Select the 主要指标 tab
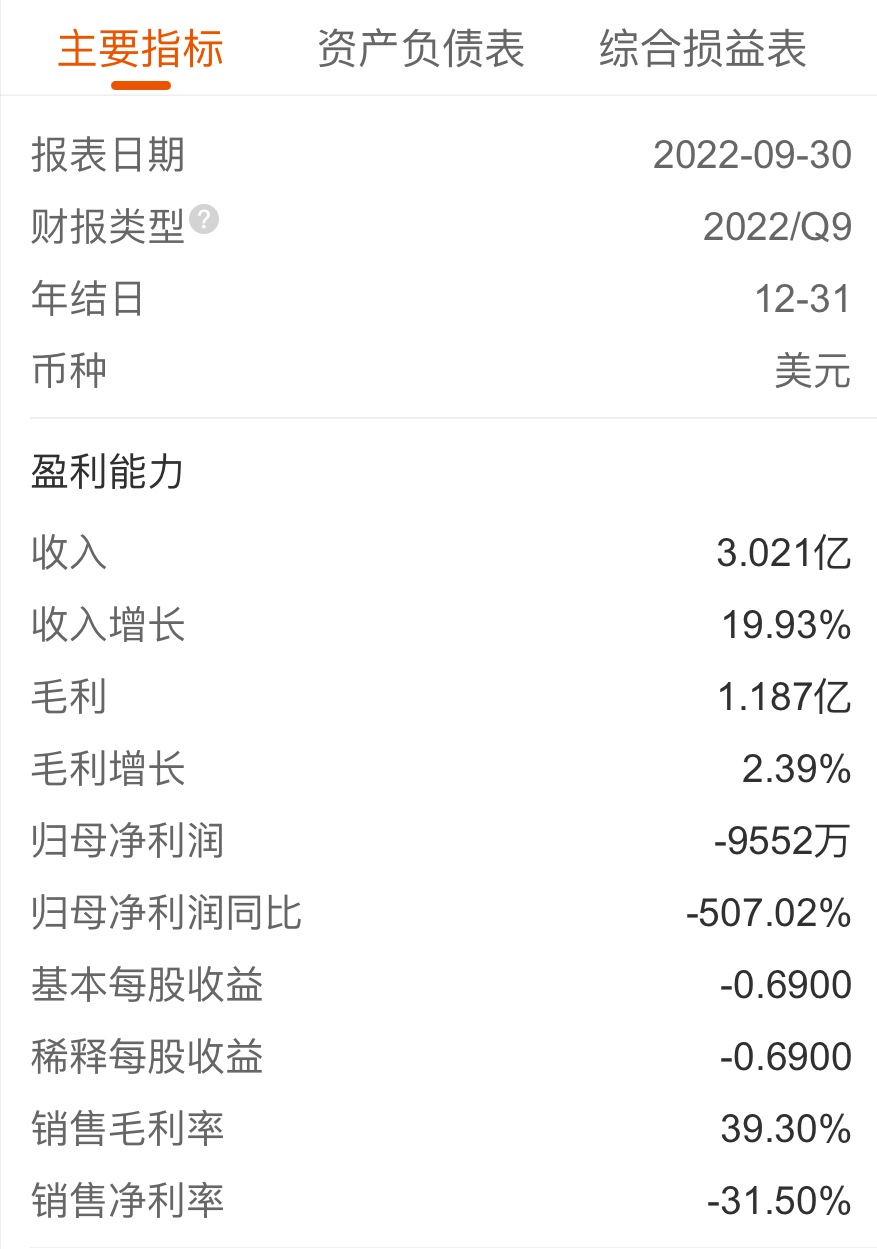 140,48
